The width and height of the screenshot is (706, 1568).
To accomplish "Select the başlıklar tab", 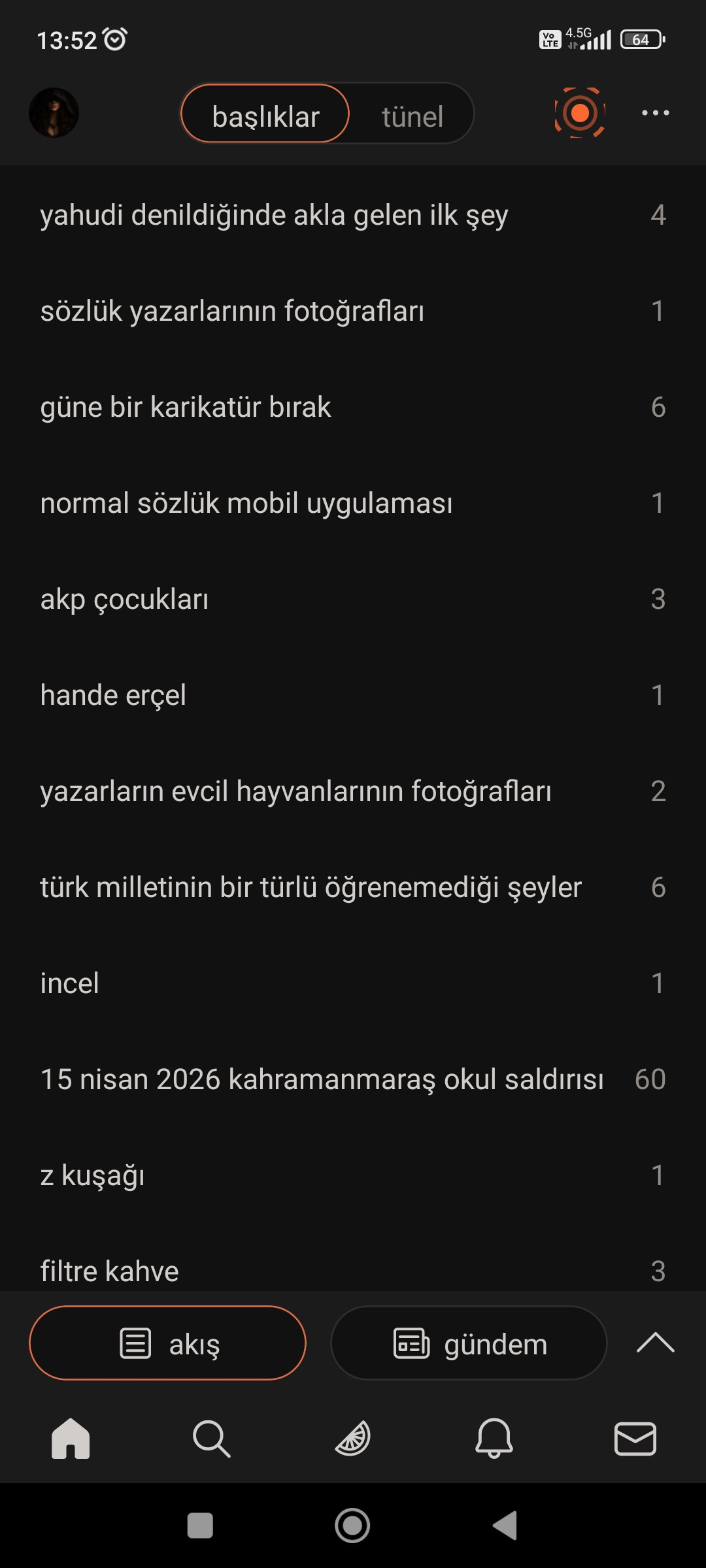I will [265, 117].
